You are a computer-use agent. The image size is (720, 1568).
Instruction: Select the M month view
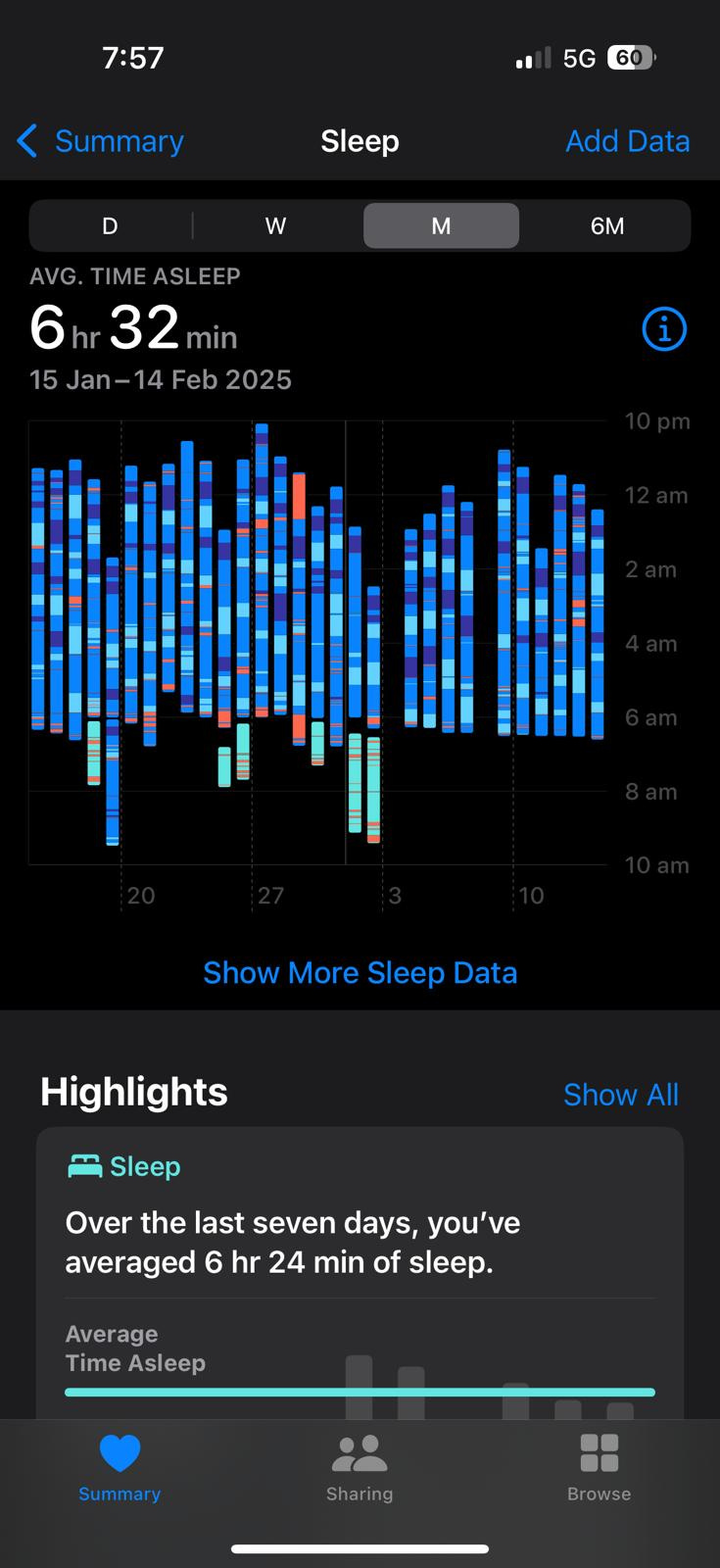tap(441, 226)
